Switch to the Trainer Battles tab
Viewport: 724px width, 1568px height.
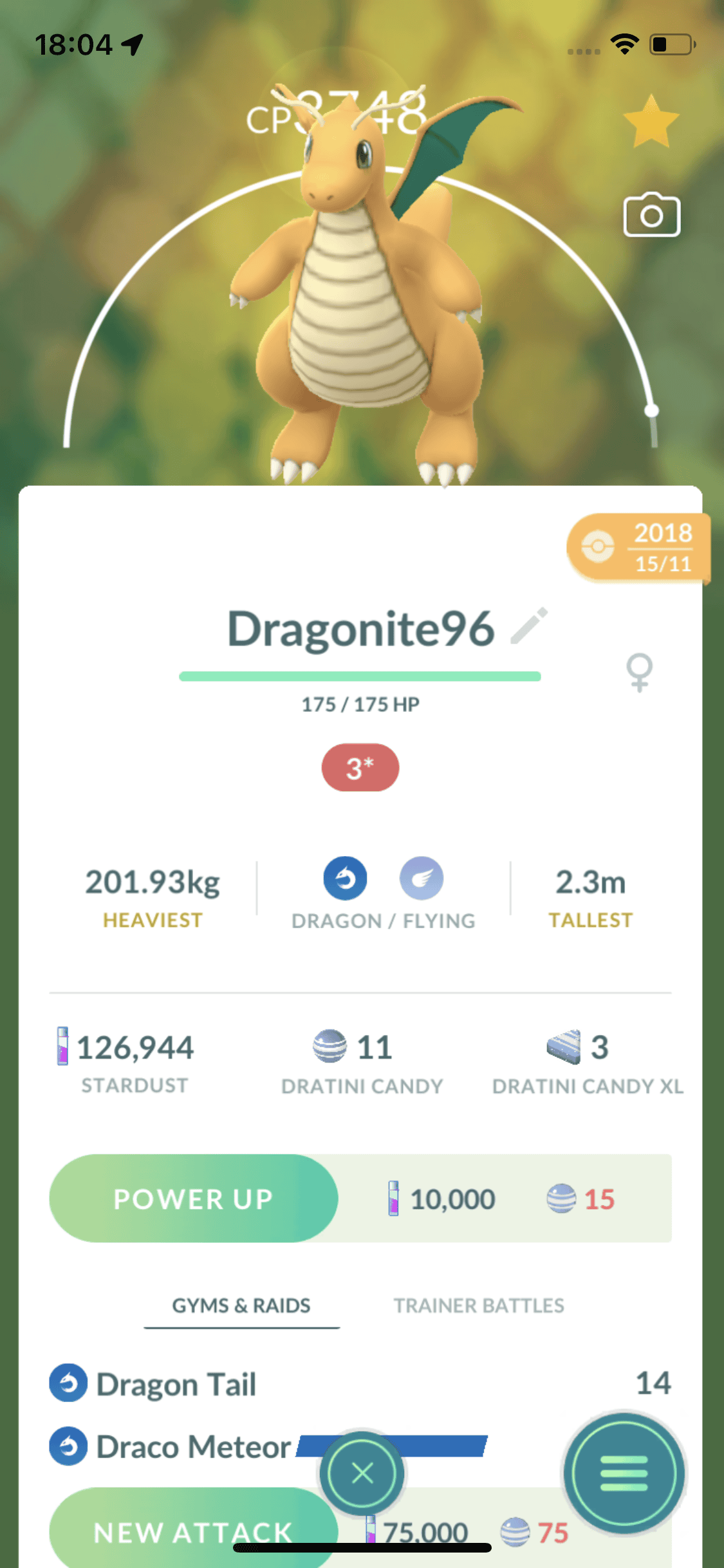point(479,1305)
